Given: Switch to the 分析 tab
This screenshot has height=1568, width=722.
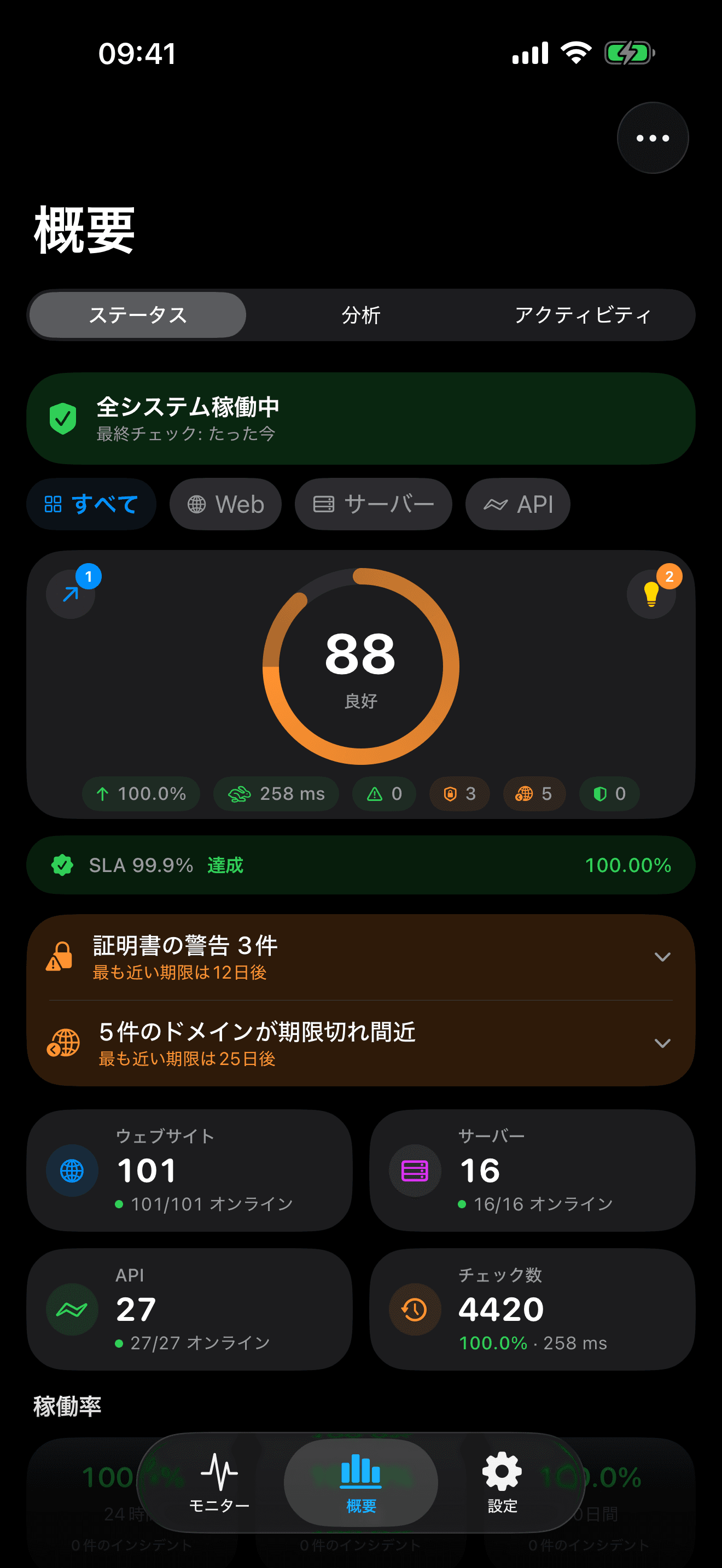Looking at the screenshot, I should coord(361,315).
